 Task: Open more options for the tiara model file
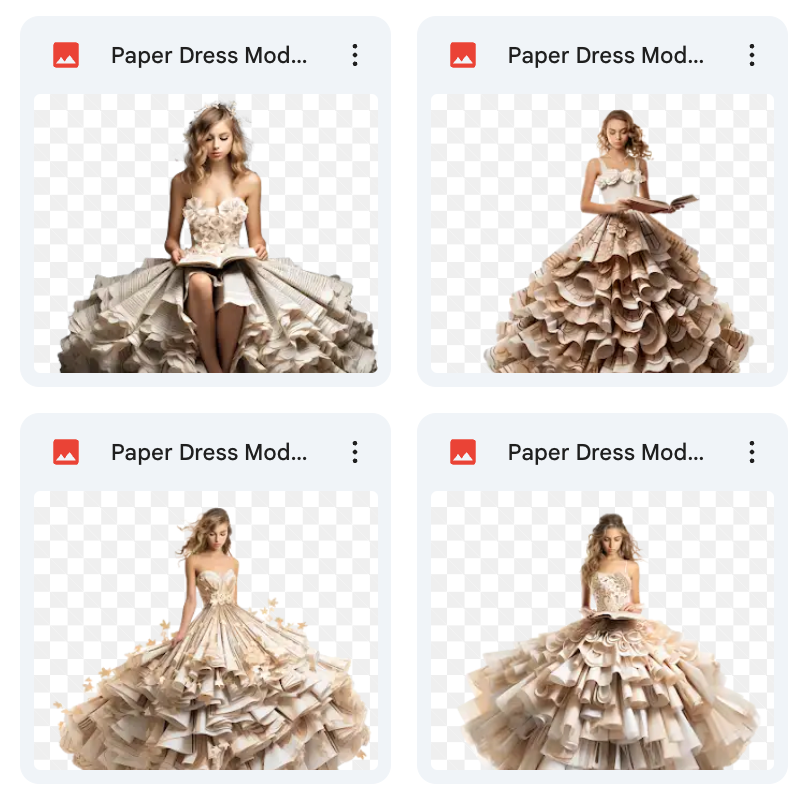tap(752, 452)
